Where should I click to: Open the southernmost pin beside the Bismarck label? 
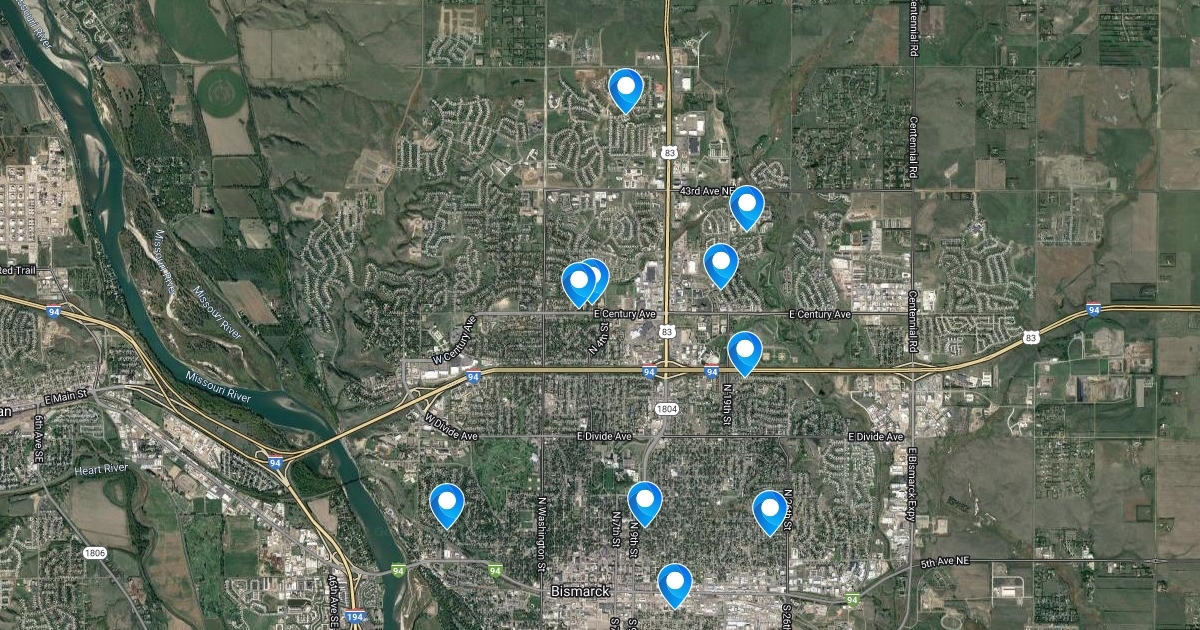[675, 583]
